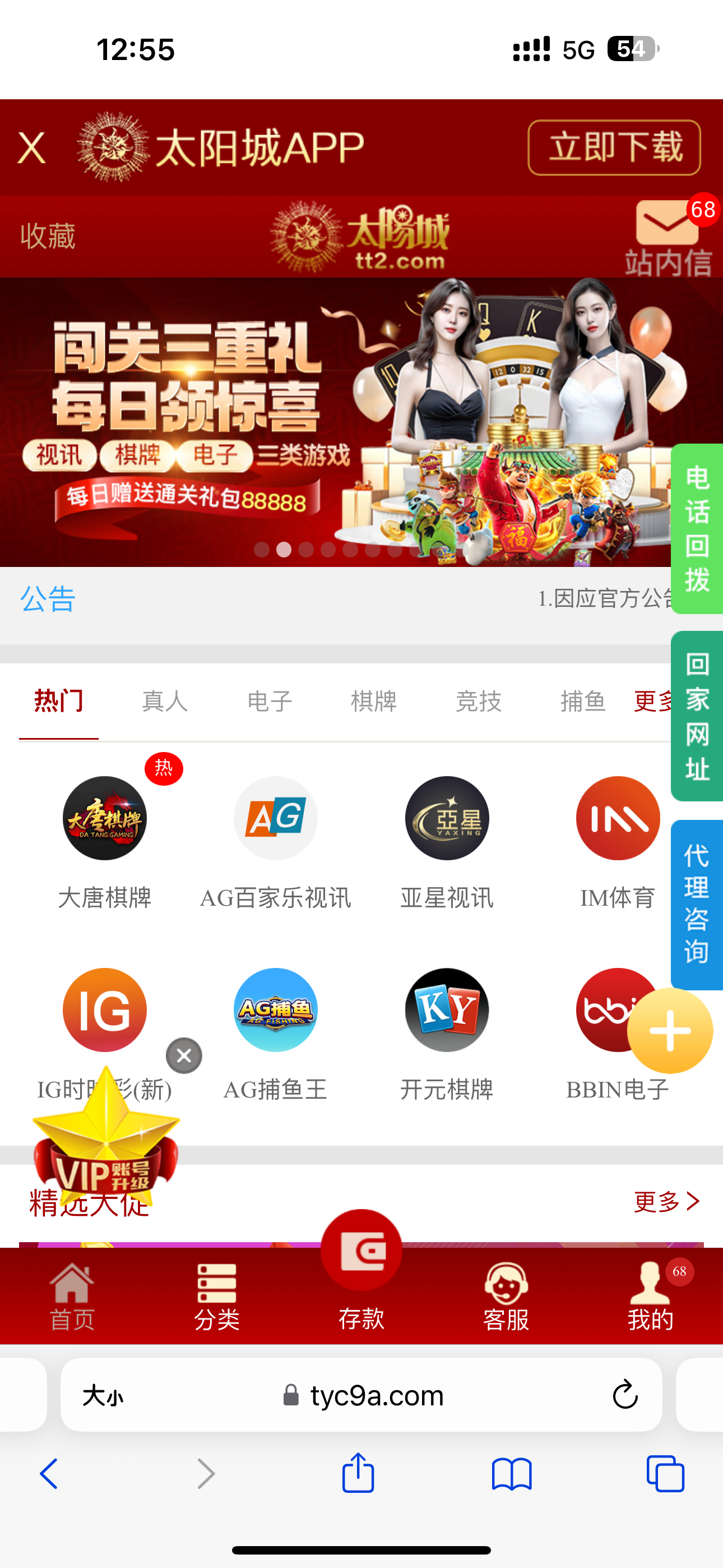Dismiss the 太阳城APP download banner
This screenshot has width=723, height=1568.
click(31, 148)
